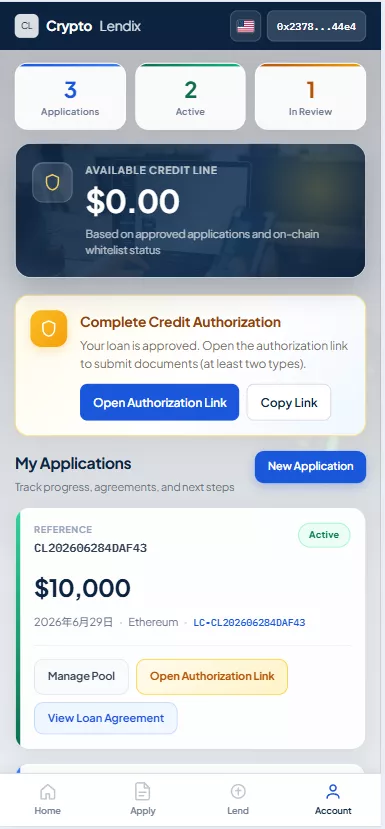Tap the wallet address 0x2378...44e4 button
The image size is (385, 829).
[x=316, y=26]
